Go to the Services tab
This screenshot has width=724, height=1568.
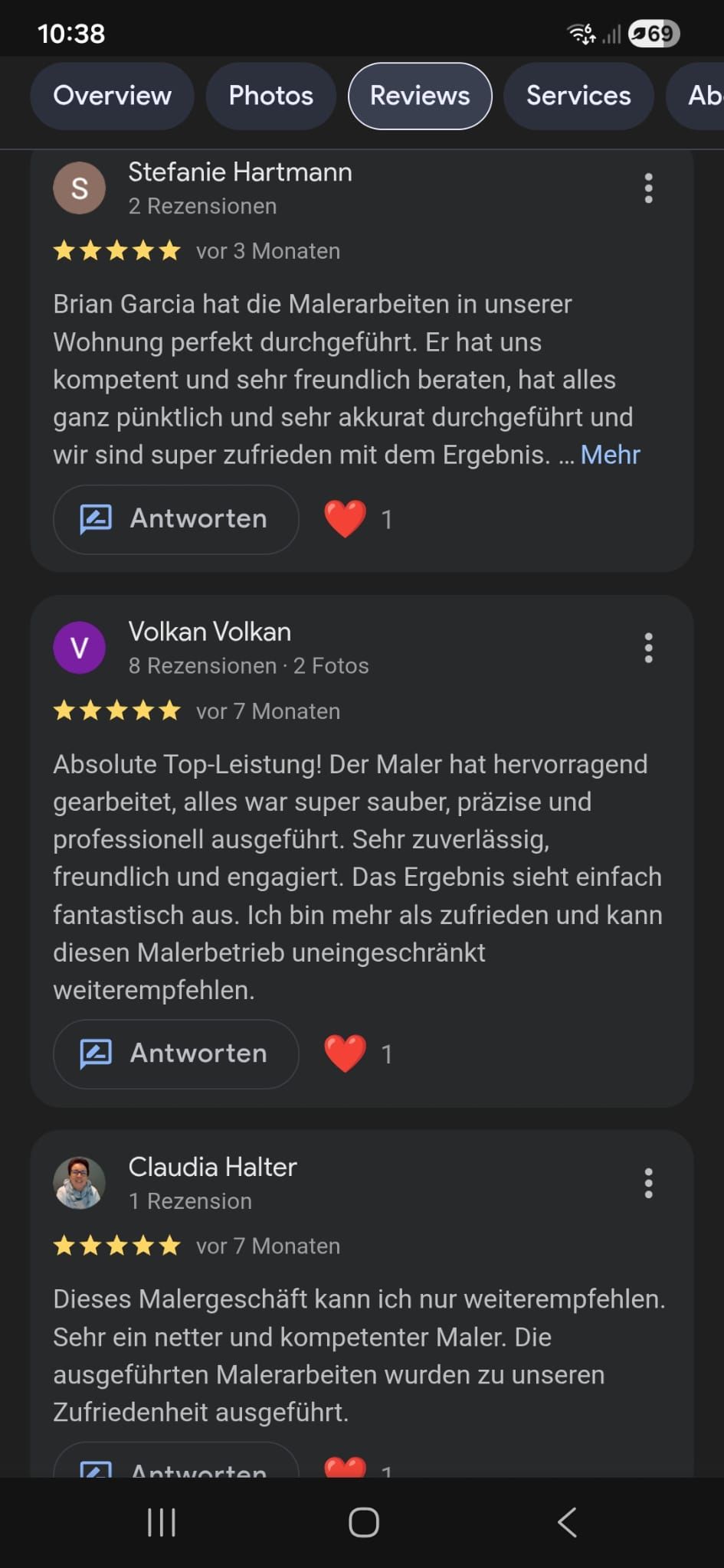pos(578,96)
